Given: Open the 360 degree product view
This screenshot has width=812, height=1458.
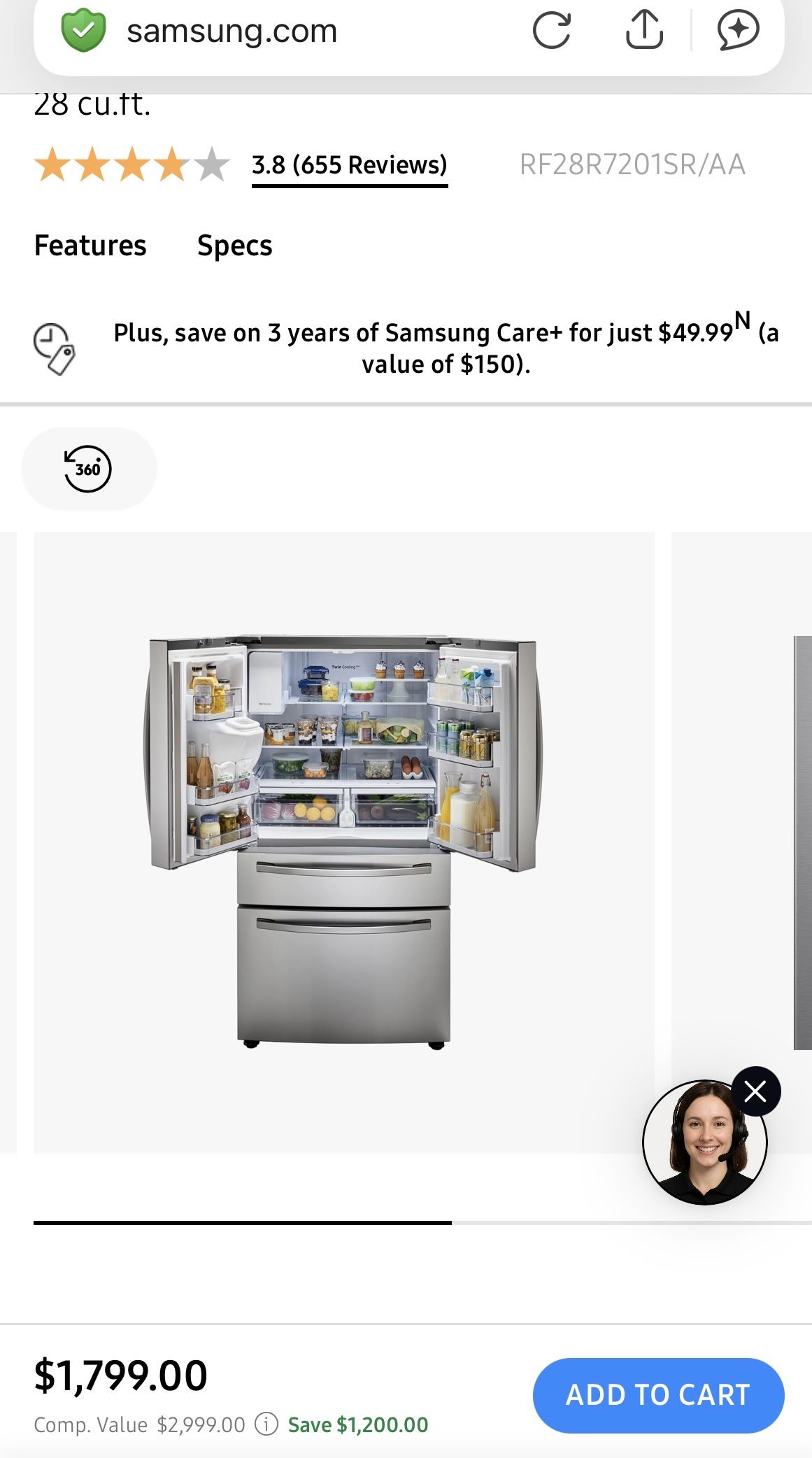Looking at the screenshot, I should pyautogui.click(x=88, y=469).
